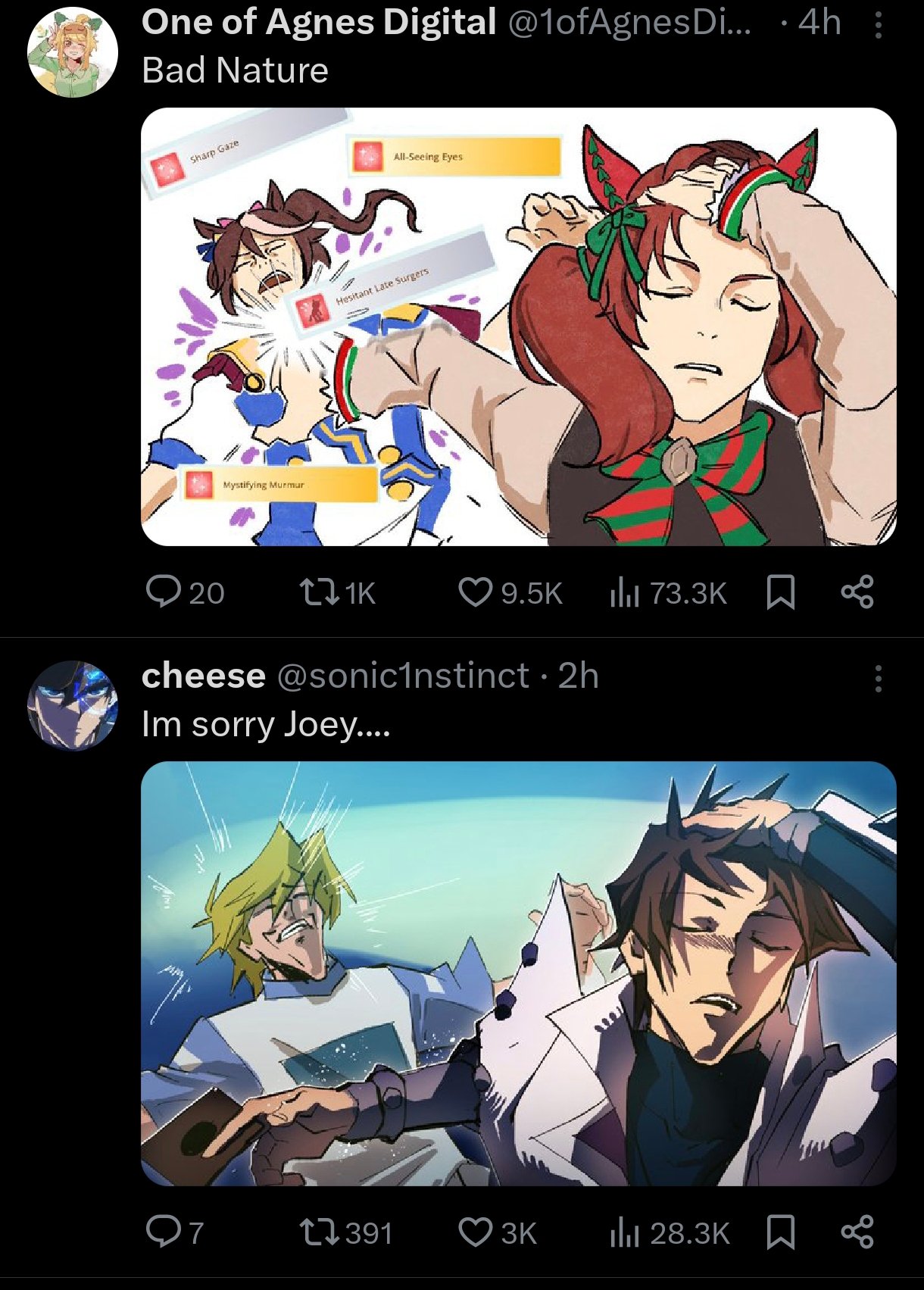Like cheese's post
The width and height of the screenshot is (924, 1290).
476,1232
